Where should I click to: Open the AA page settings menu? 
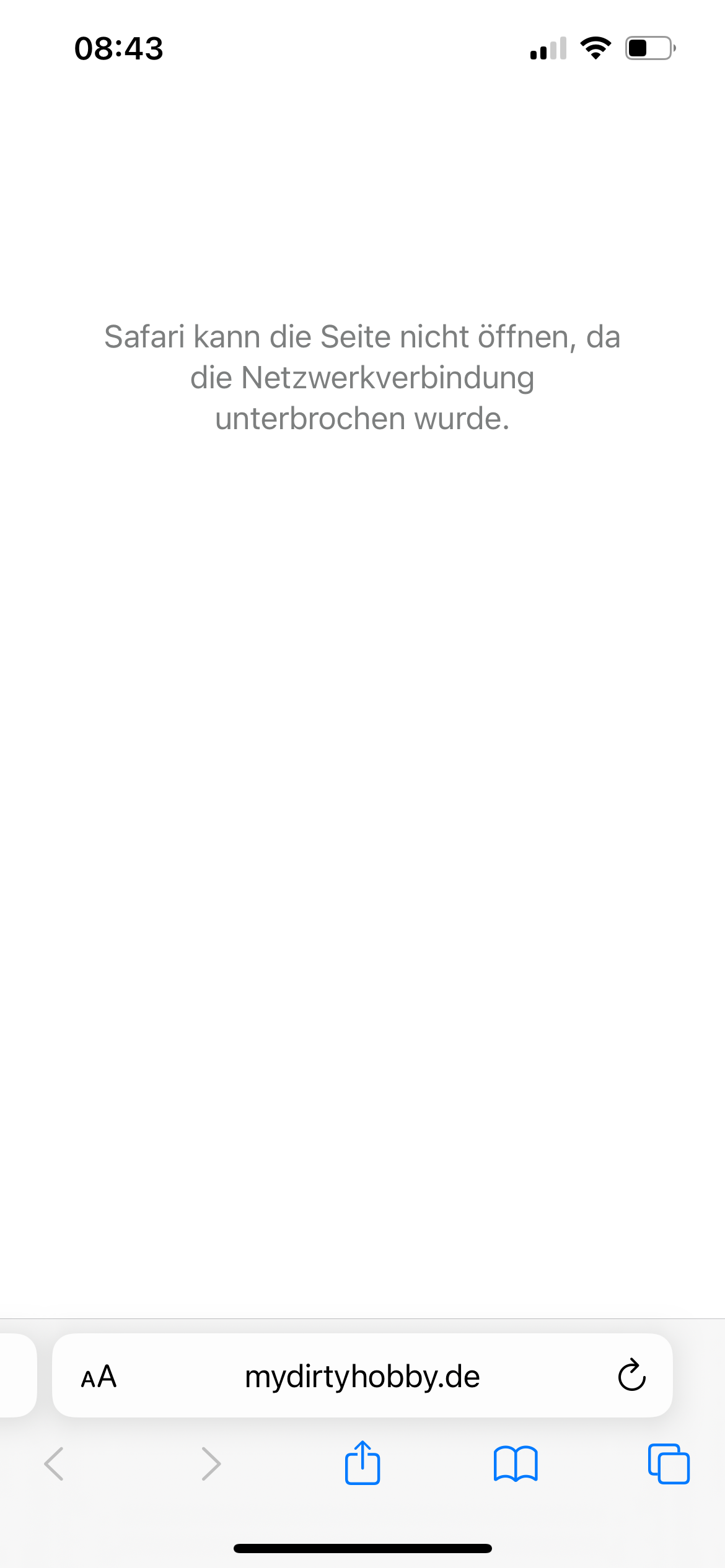click(x=99, y=1376)
